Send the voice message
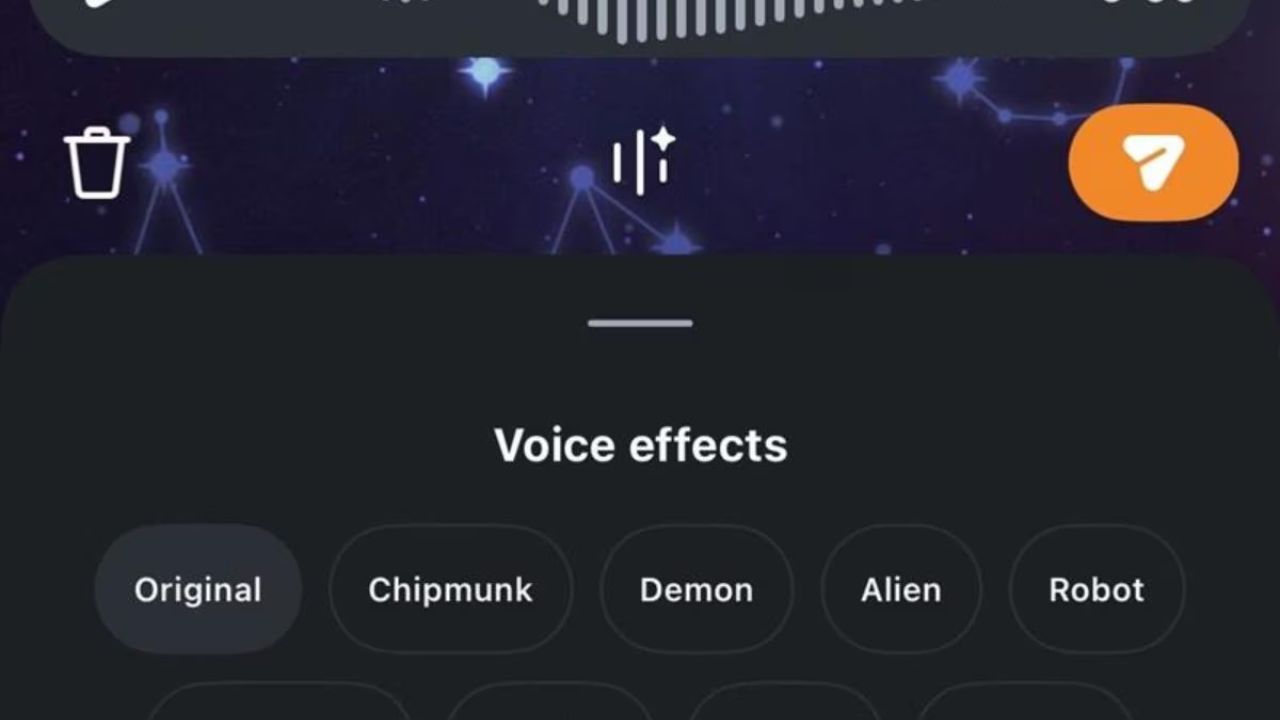Screen dimensions: 1280x720 [1153, 162]
